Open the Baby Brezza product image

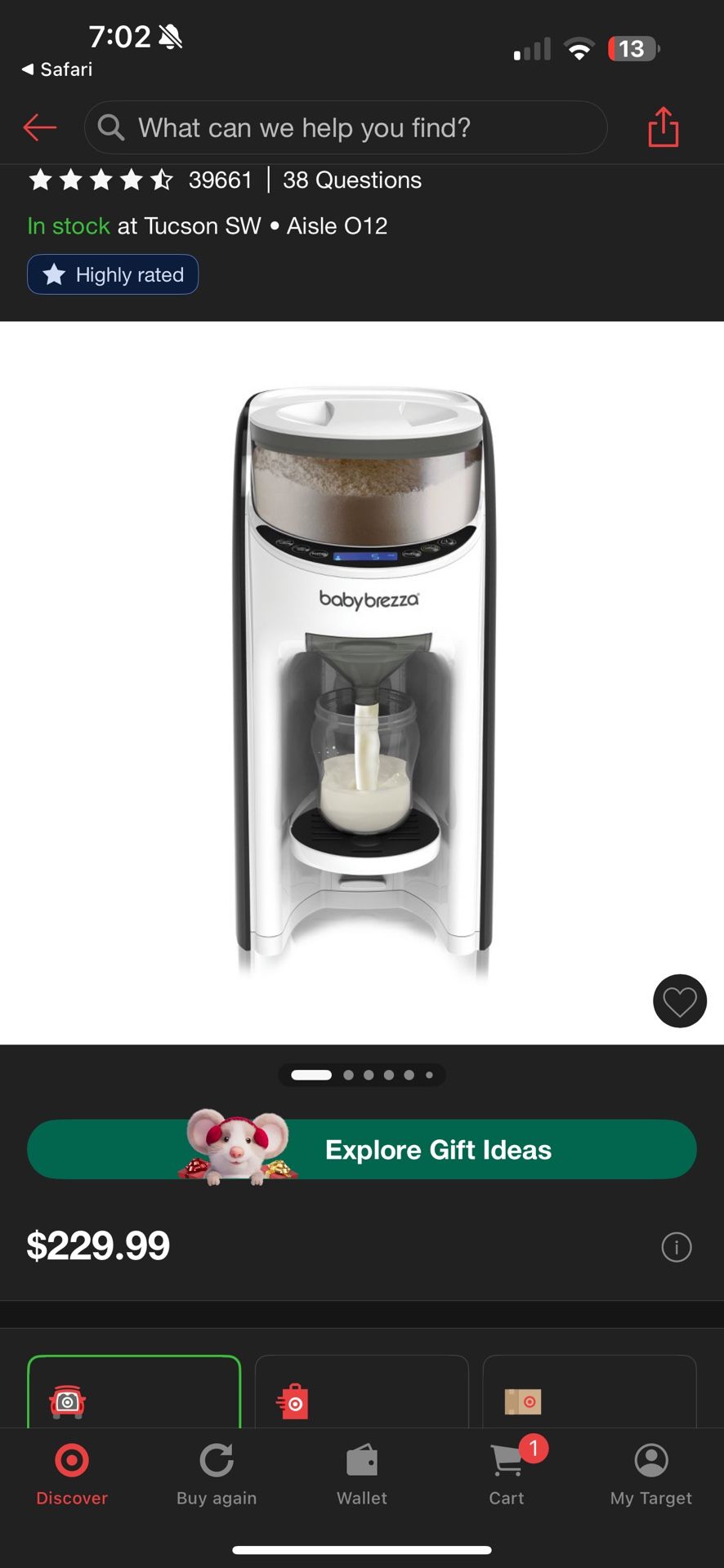pos(362,682)
